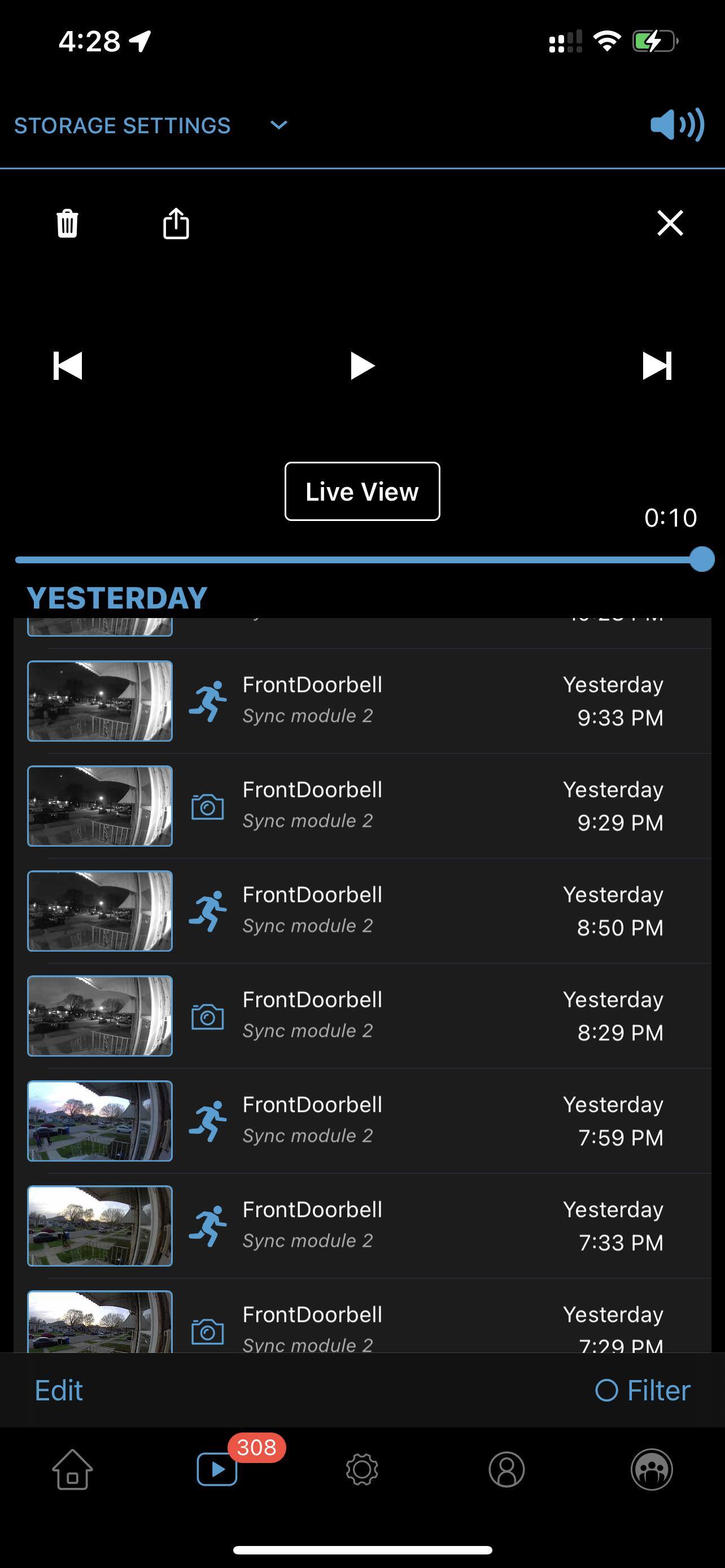Open FrontDoorbell clip from 9:33 PM
Viewport: 725px width, 1568px height.
tap(362, 700)
